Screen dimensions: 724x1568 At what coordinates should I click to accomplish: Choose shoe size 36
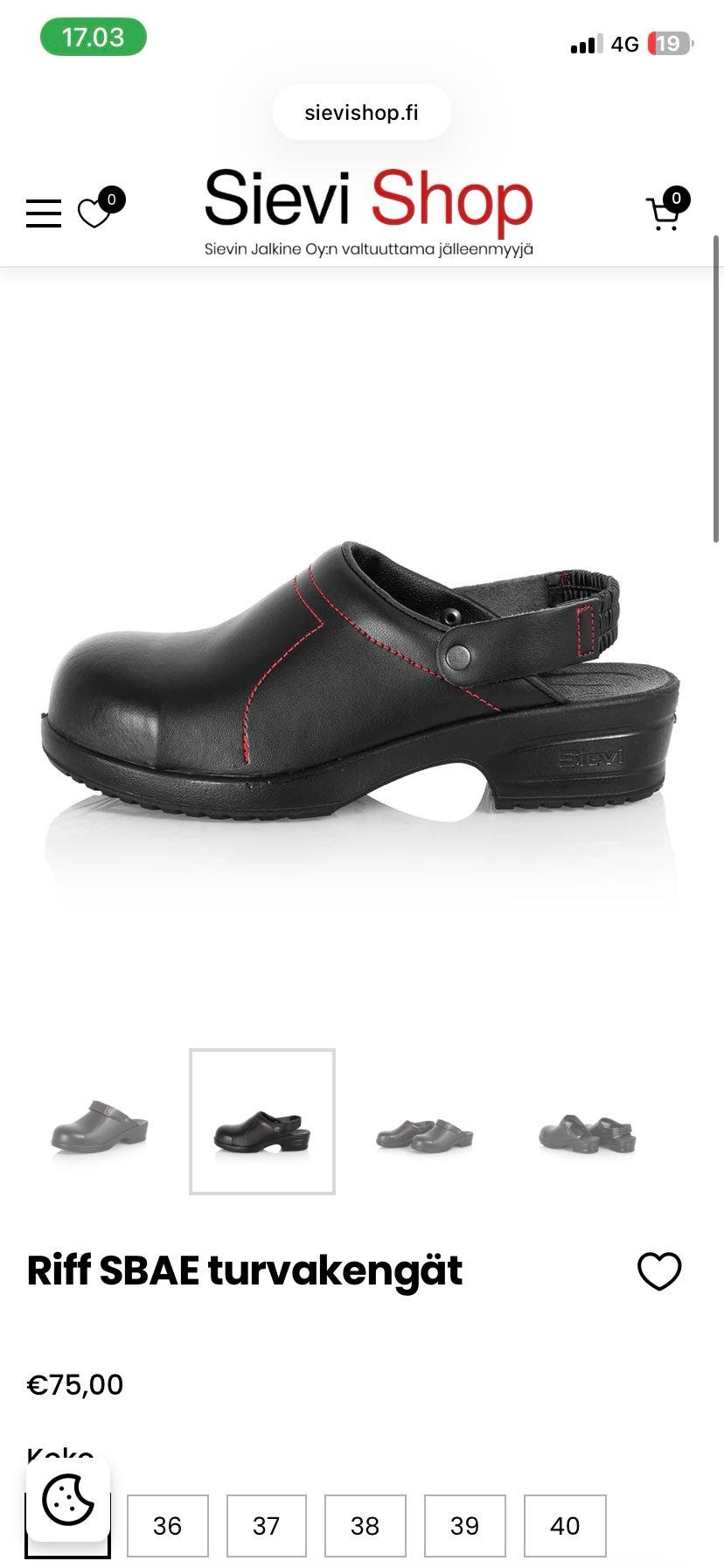[x=168, y=1526]
